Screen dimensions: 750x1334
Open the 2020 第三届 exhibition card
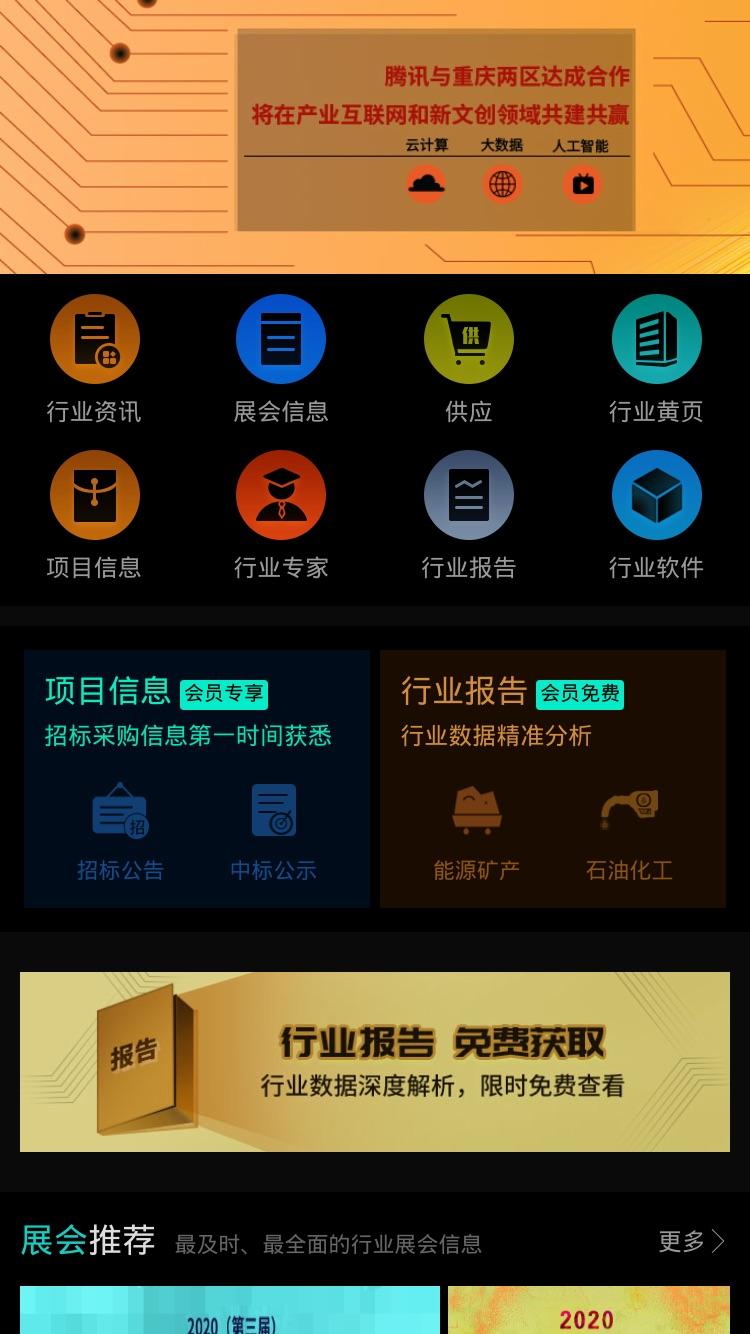[230, 1310]
